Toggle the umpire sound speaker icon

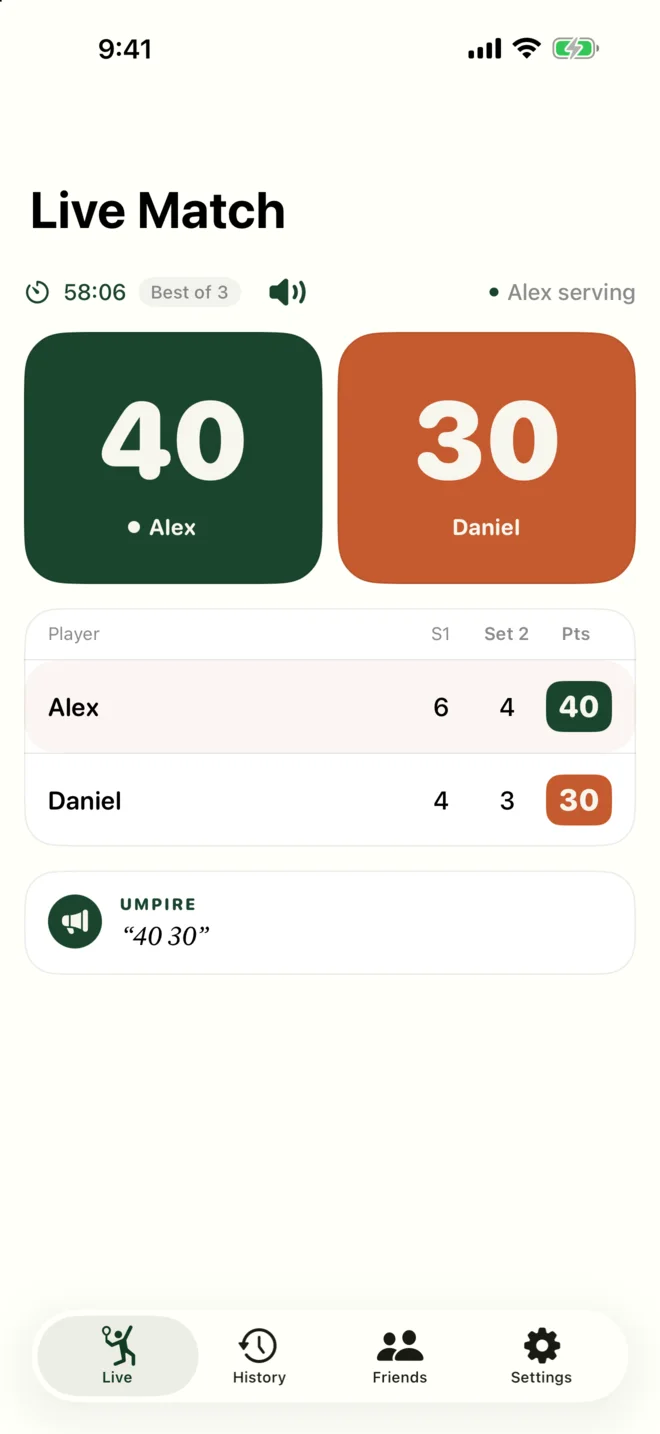(288, 292)
